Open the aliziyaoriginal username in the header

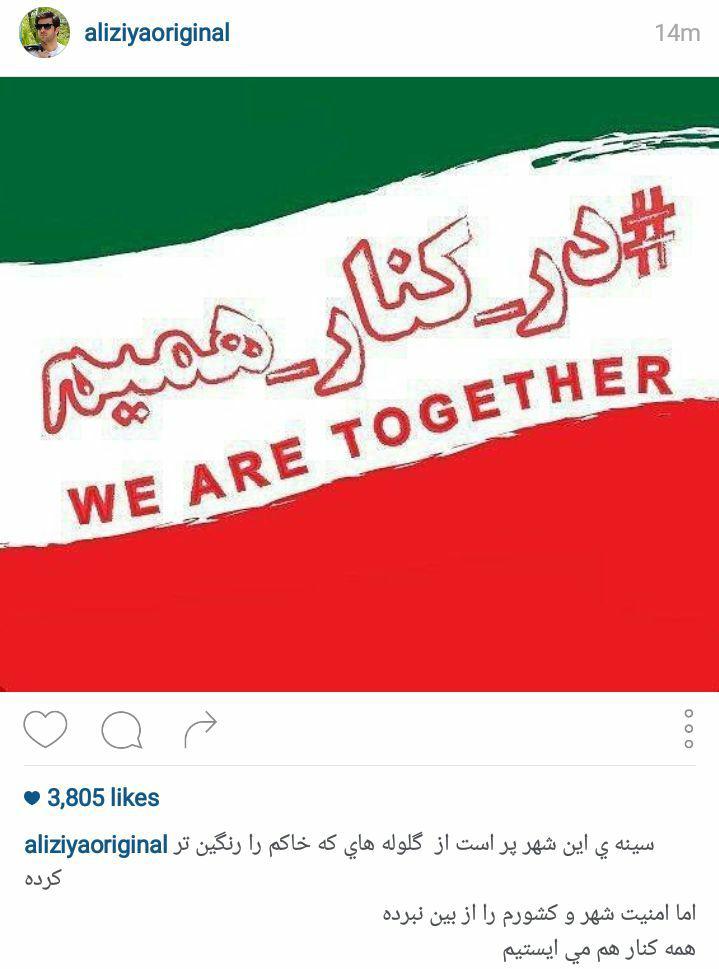157,33
